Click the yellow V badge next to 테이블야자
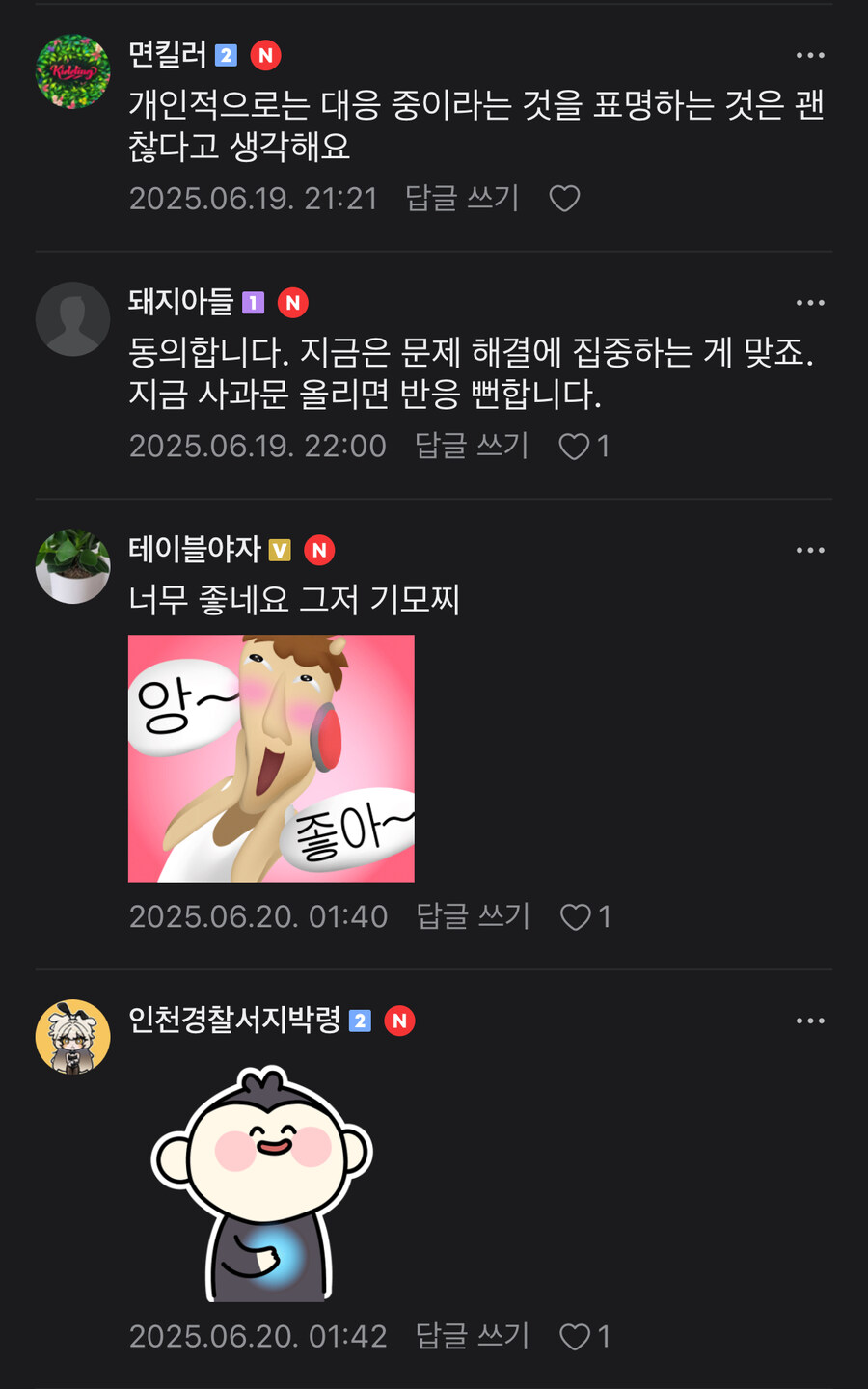The image size is (868, 1389). tap(281, 550)
